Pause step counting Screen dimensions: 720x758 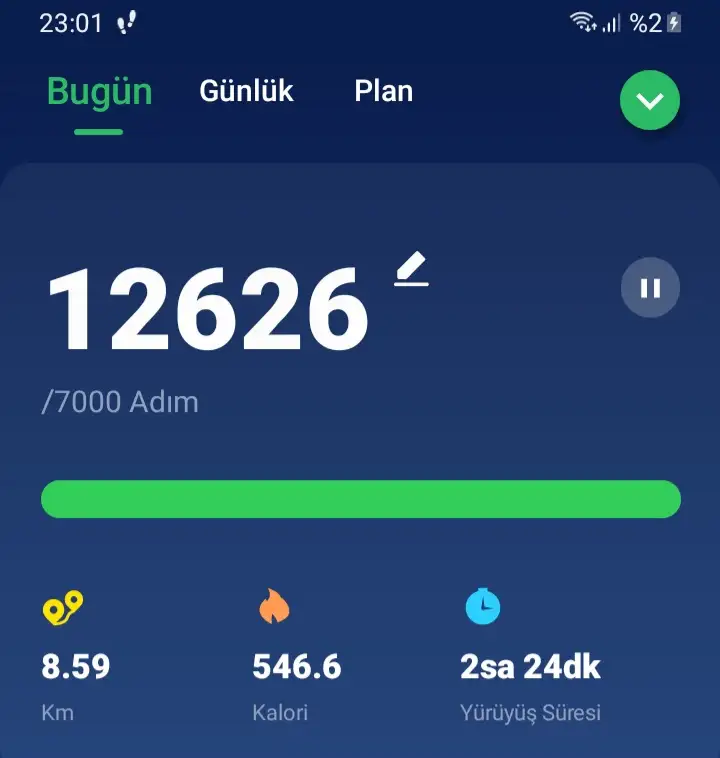coord(650,288)
